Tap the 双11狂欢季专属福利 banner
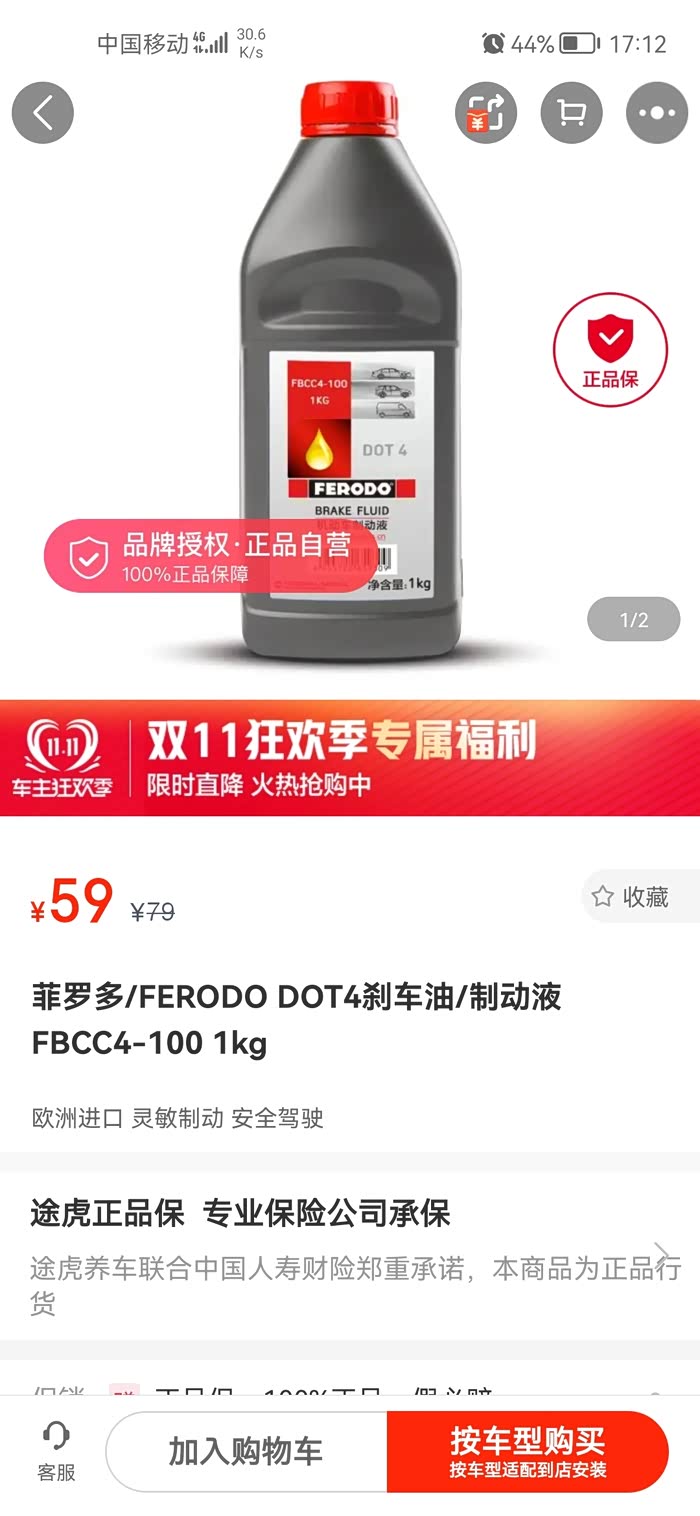This screenshot has height=1516, width=700. pos(350,758)
